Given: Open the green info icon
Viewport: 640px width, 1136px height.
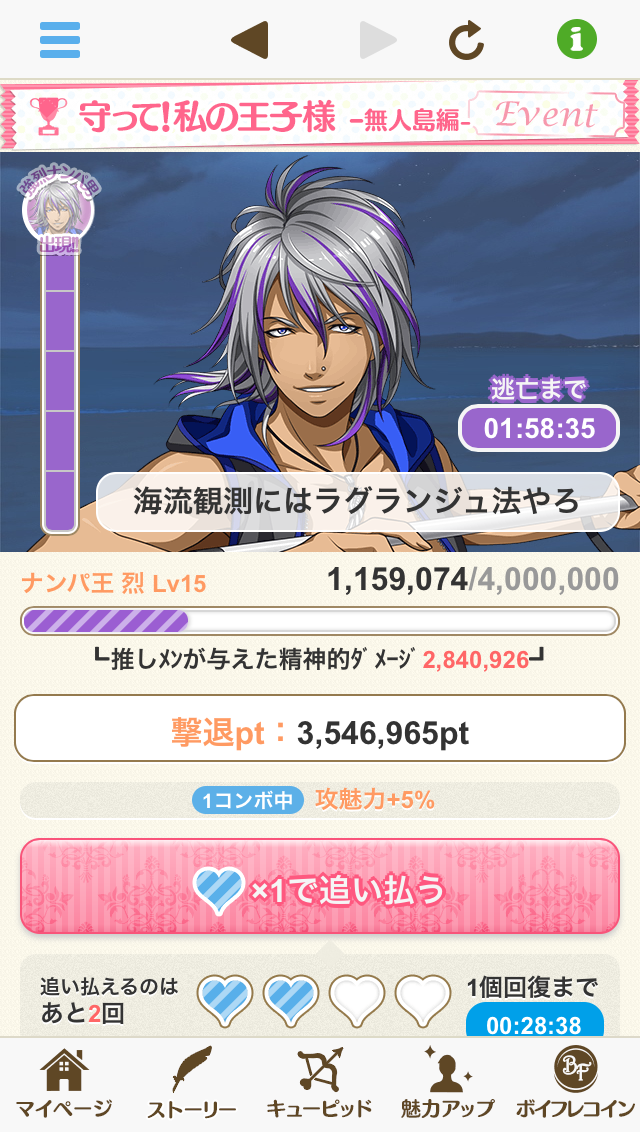Looking at the screenshot, I should (577, 40).
